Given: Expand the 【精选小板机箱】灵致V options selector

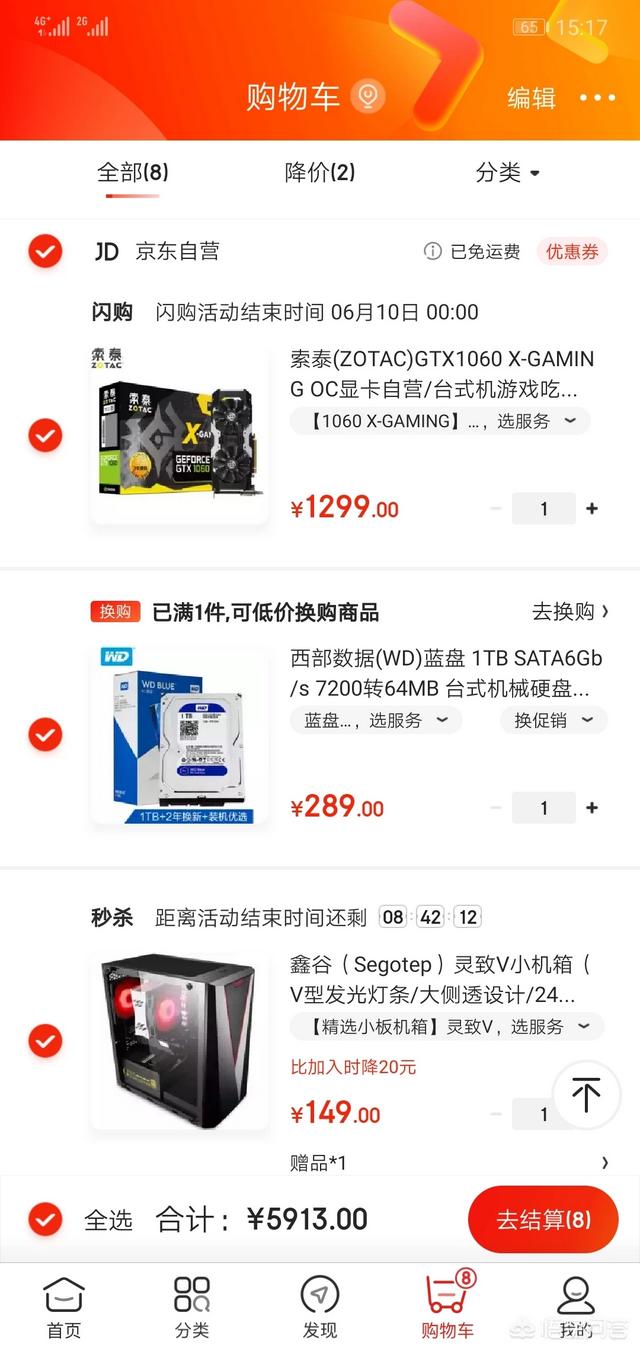Looking at the screenshot, I should (x=447, y=1027).
